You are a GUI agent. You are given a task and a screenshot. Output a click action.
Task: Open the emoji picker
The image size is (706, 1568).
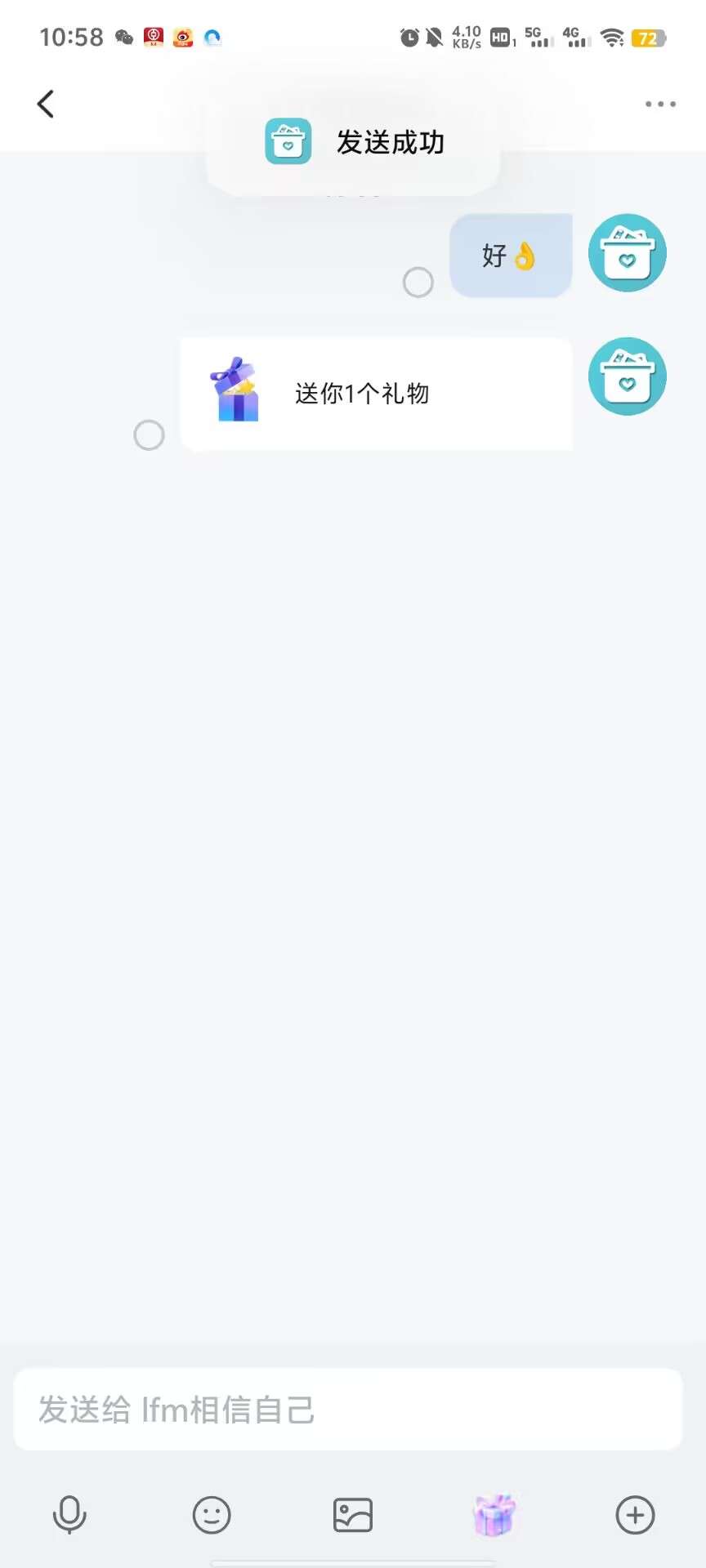click(x=212, y=1515)
